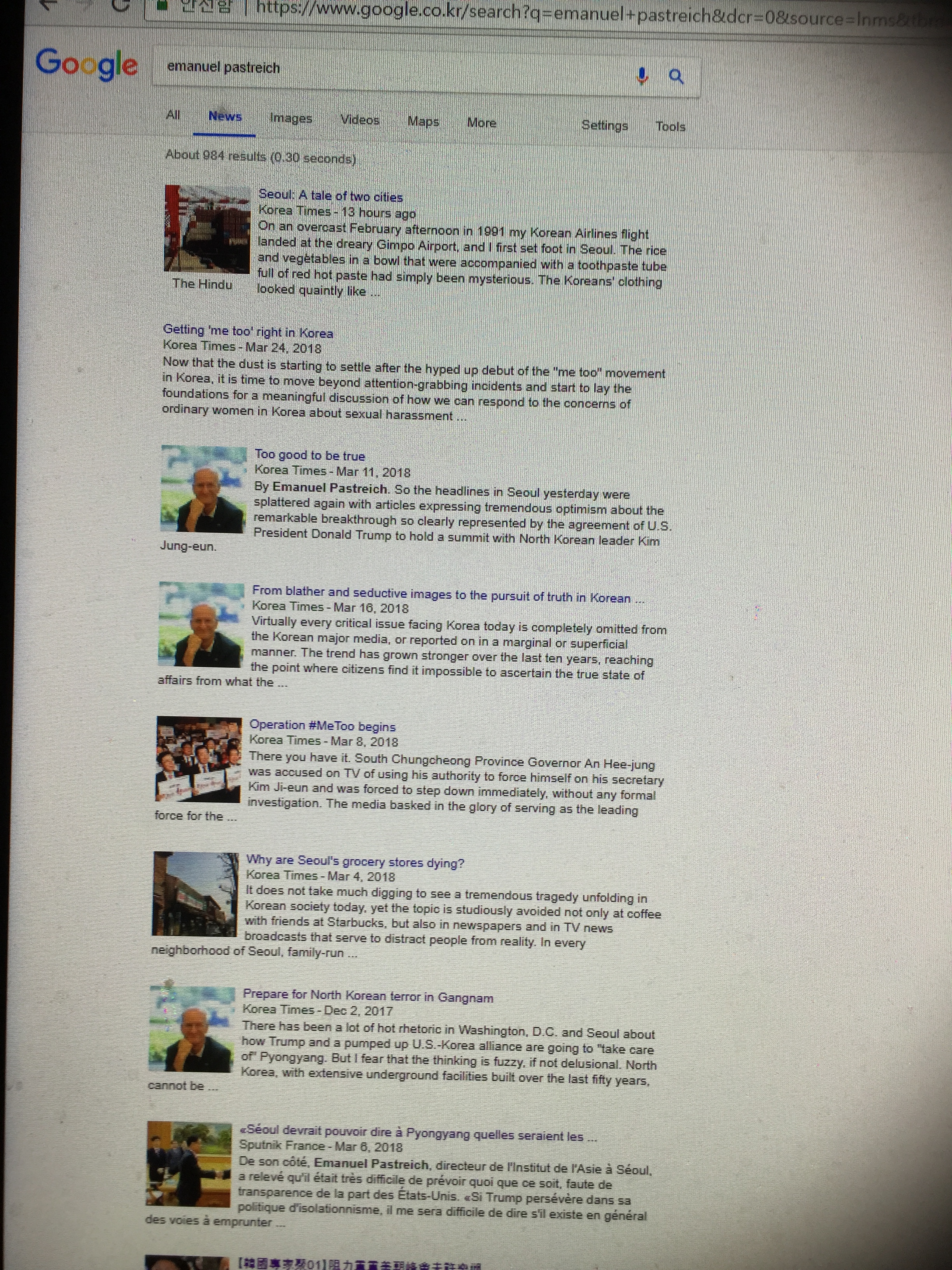Open 'Operation #MeToo begins' article
Viewport: 952px width, 1270px height.
[x=322, y=726]
